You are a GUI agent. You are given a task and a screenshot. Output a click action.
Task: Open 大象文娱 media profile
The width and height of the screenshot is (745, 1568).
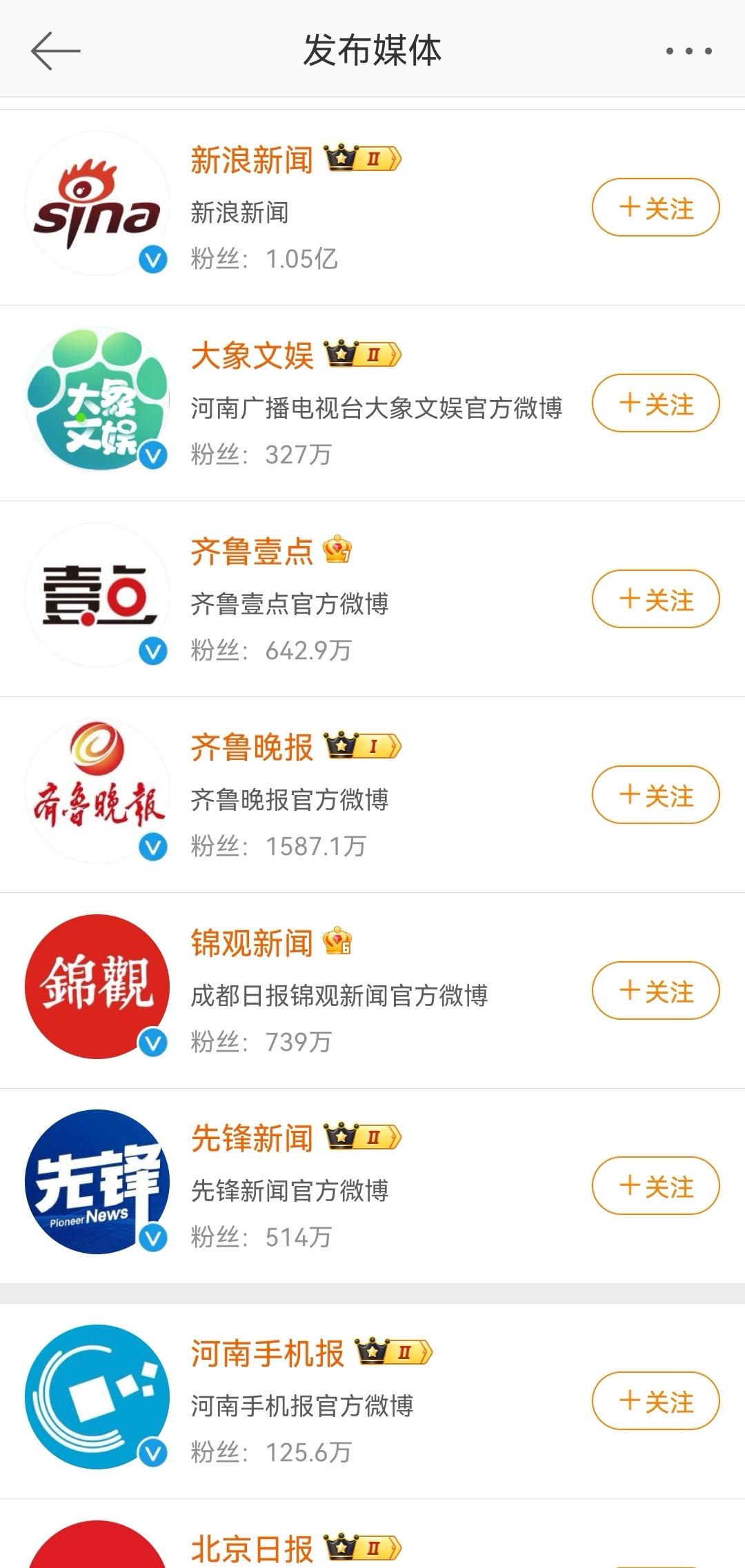pyautogui.click(x=372, y=403)
